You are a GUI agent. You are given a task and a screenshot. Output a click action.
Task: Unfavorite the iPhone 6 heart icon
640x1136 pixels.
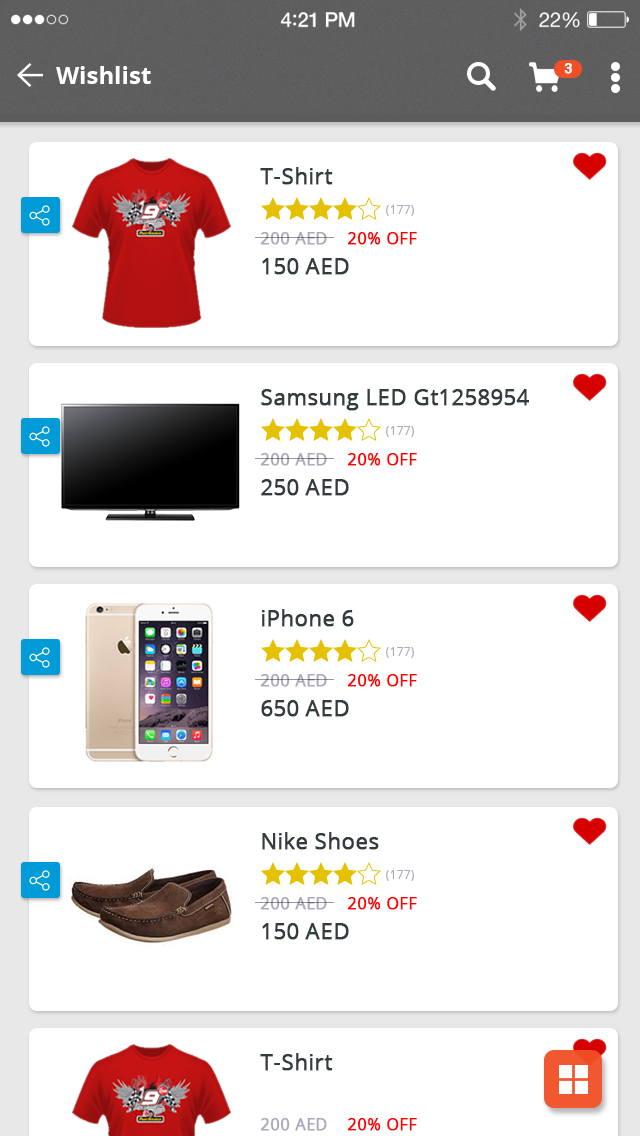pos(589,608)
